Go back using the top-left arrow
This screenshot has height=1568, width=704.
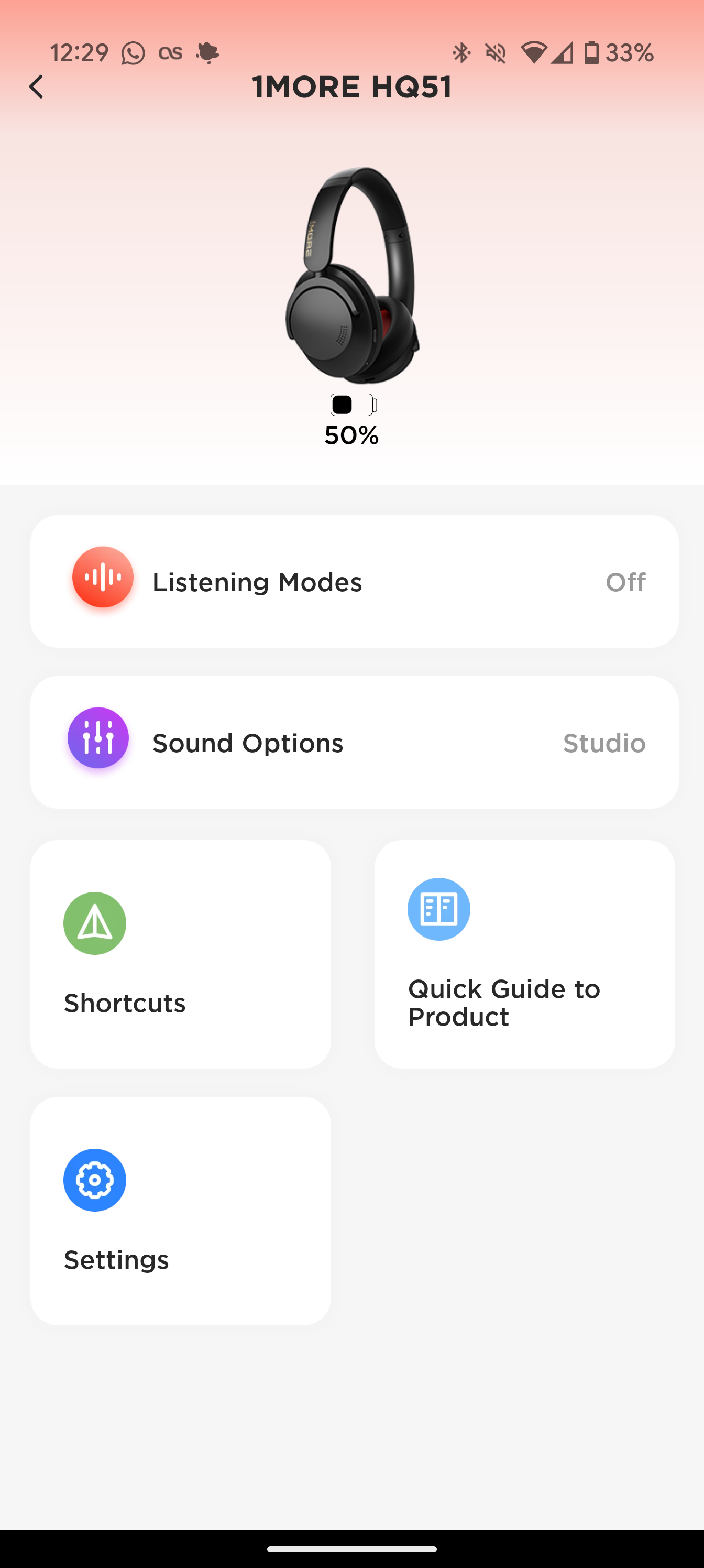(x=37, y=87)
